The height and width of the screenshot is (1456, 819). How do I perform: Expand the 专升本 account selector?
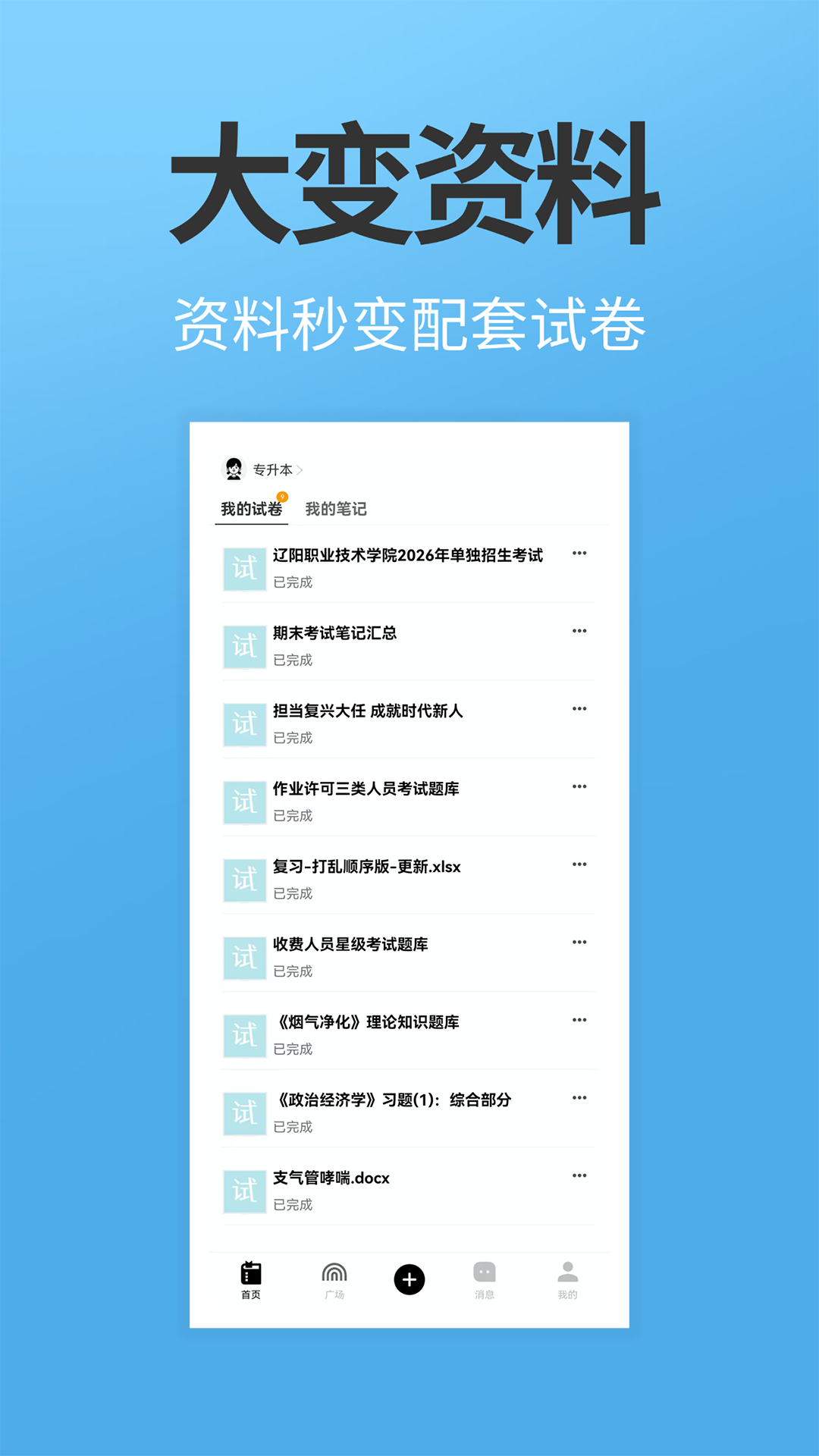pos(275,468)
